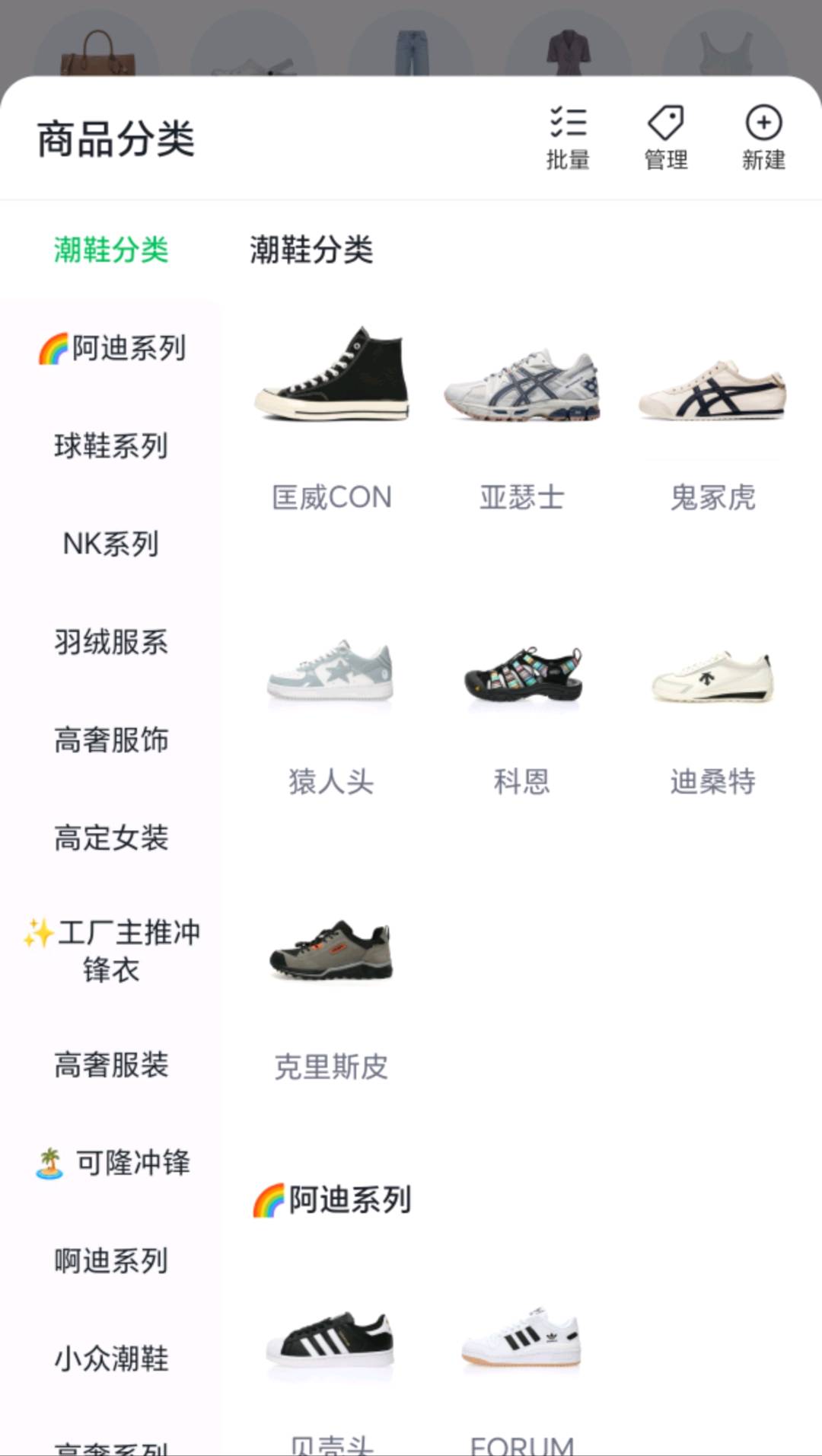This screenshot has width=822, height=1456.
Task: Open the 科恩 sandal image
Action: 521,674
